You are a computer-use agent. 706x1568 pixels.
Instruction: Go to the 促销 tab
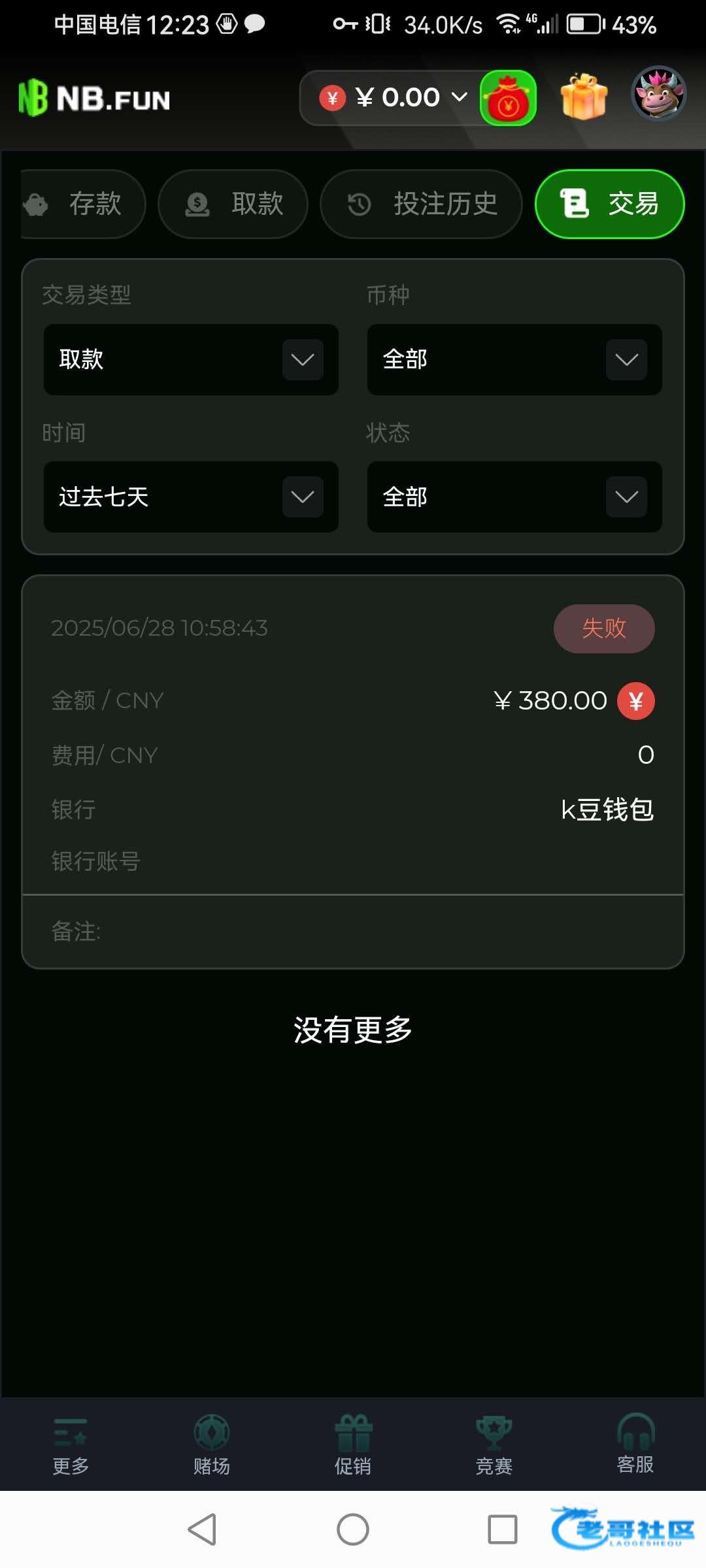tap(353, 1445)
